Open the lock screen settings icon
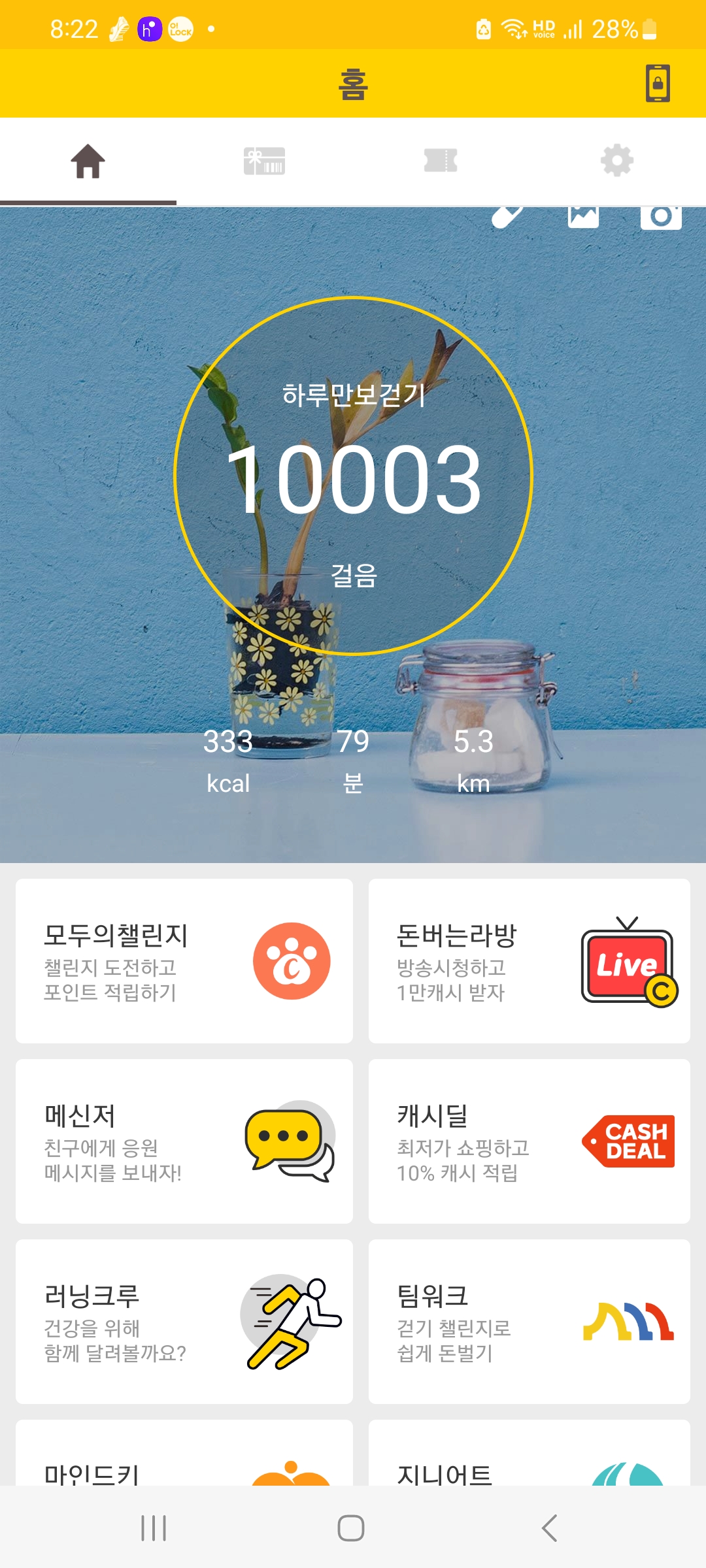 [658, 84]
